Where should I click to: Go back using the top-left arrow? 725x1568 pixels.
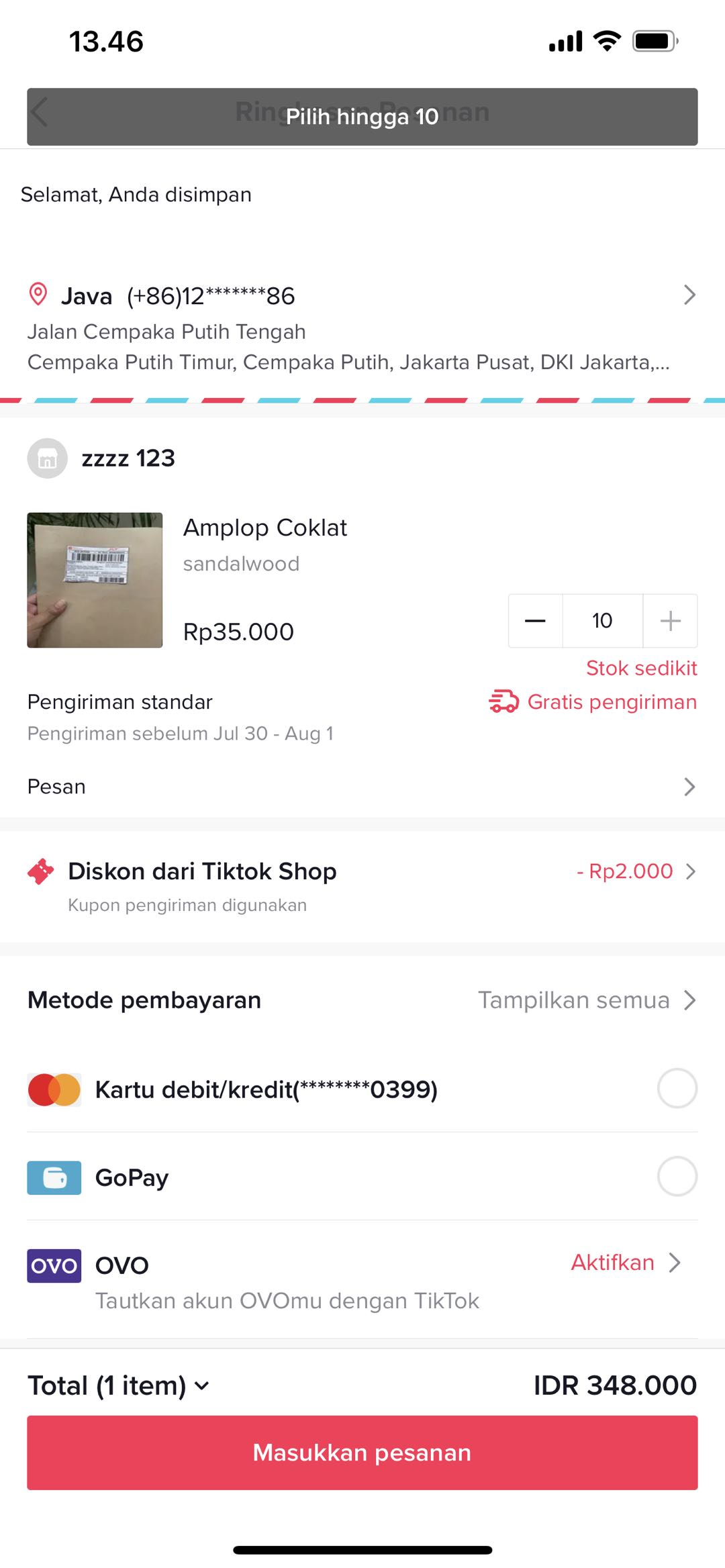tap(40, 112)
